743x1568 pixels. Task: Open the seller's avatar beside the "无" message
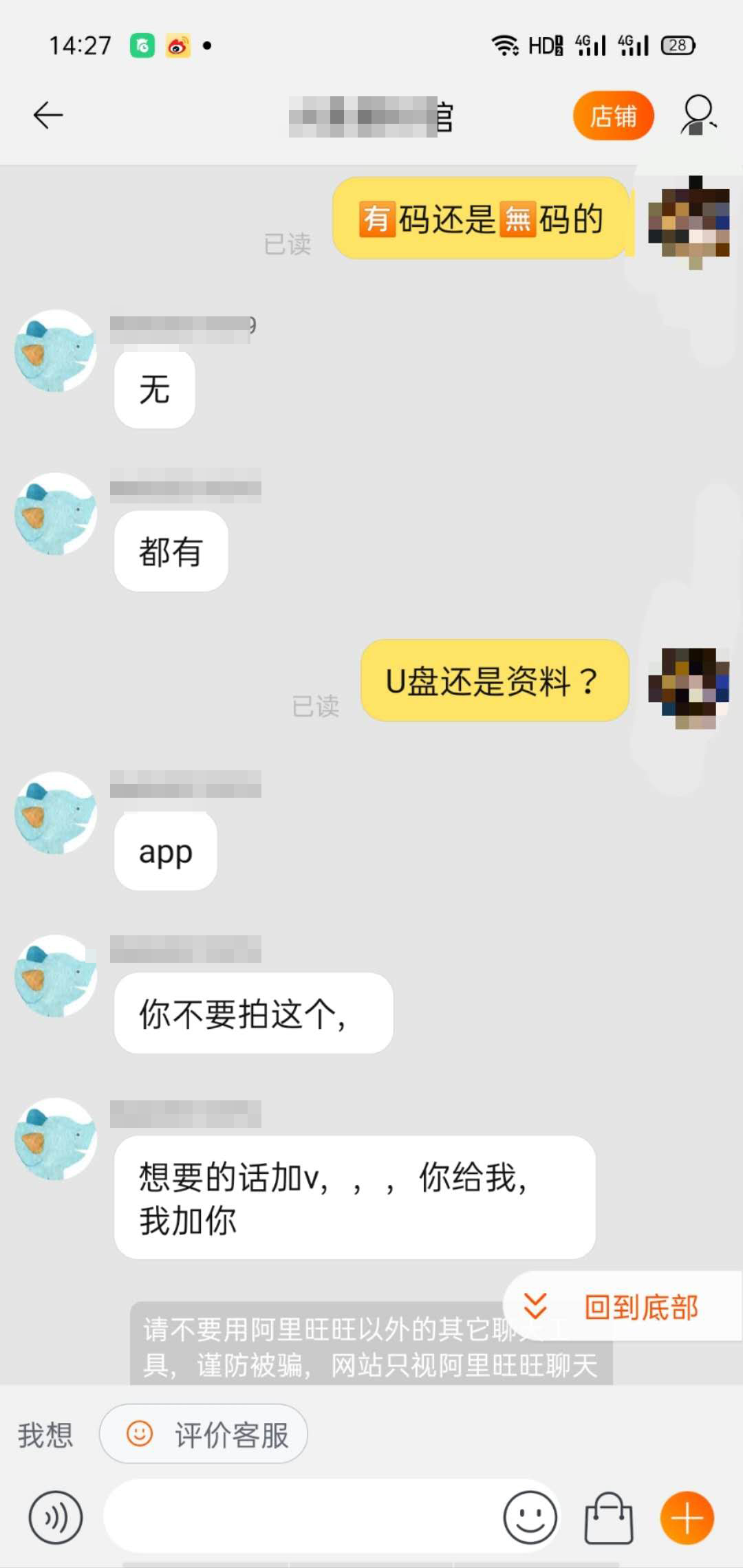click(x=55, y=351)
